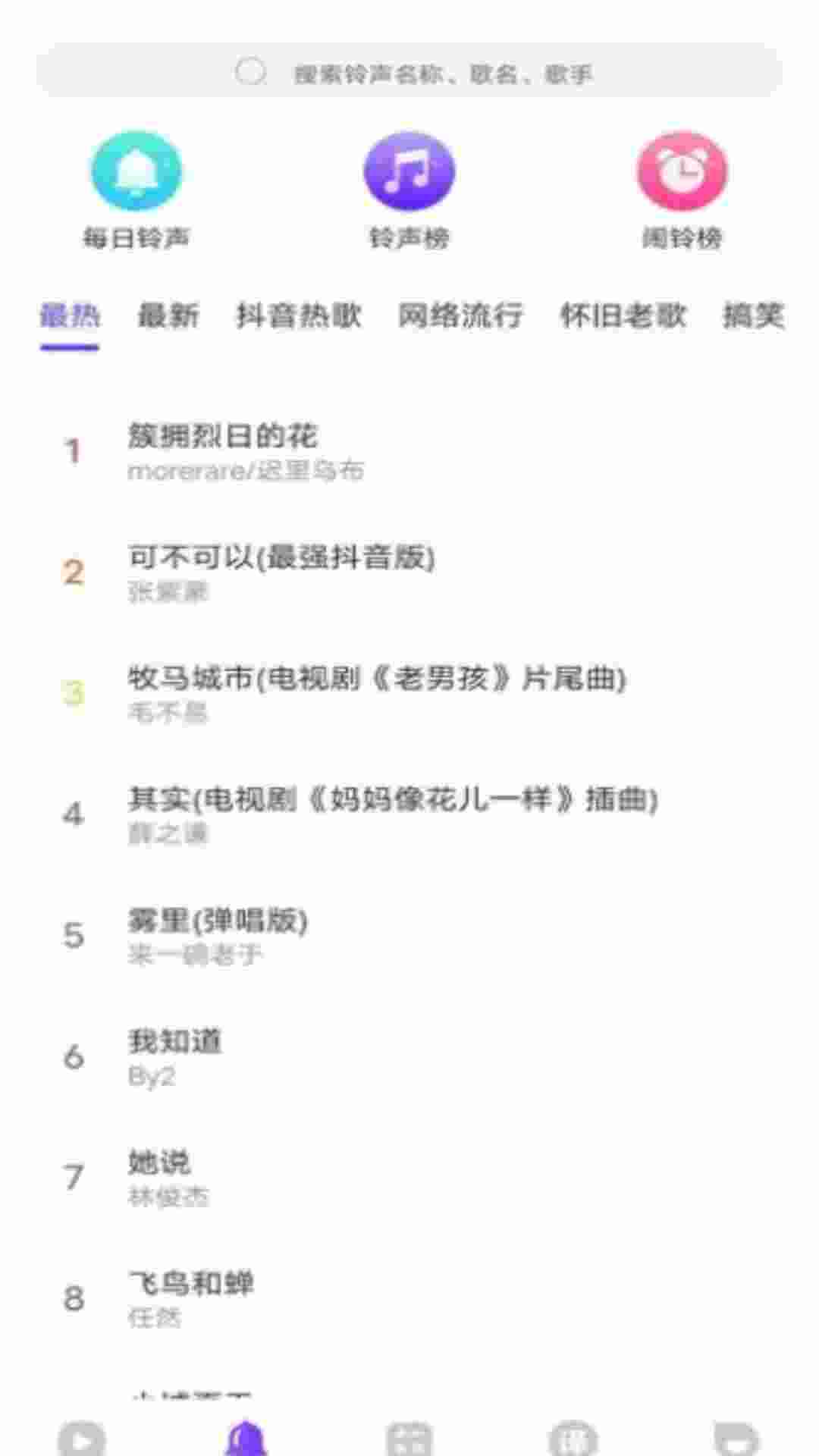Image resolution: width=819 pixels, height=1456 pixels.
Task: Select the 搞笑 tab
Action: pos(752,315)
